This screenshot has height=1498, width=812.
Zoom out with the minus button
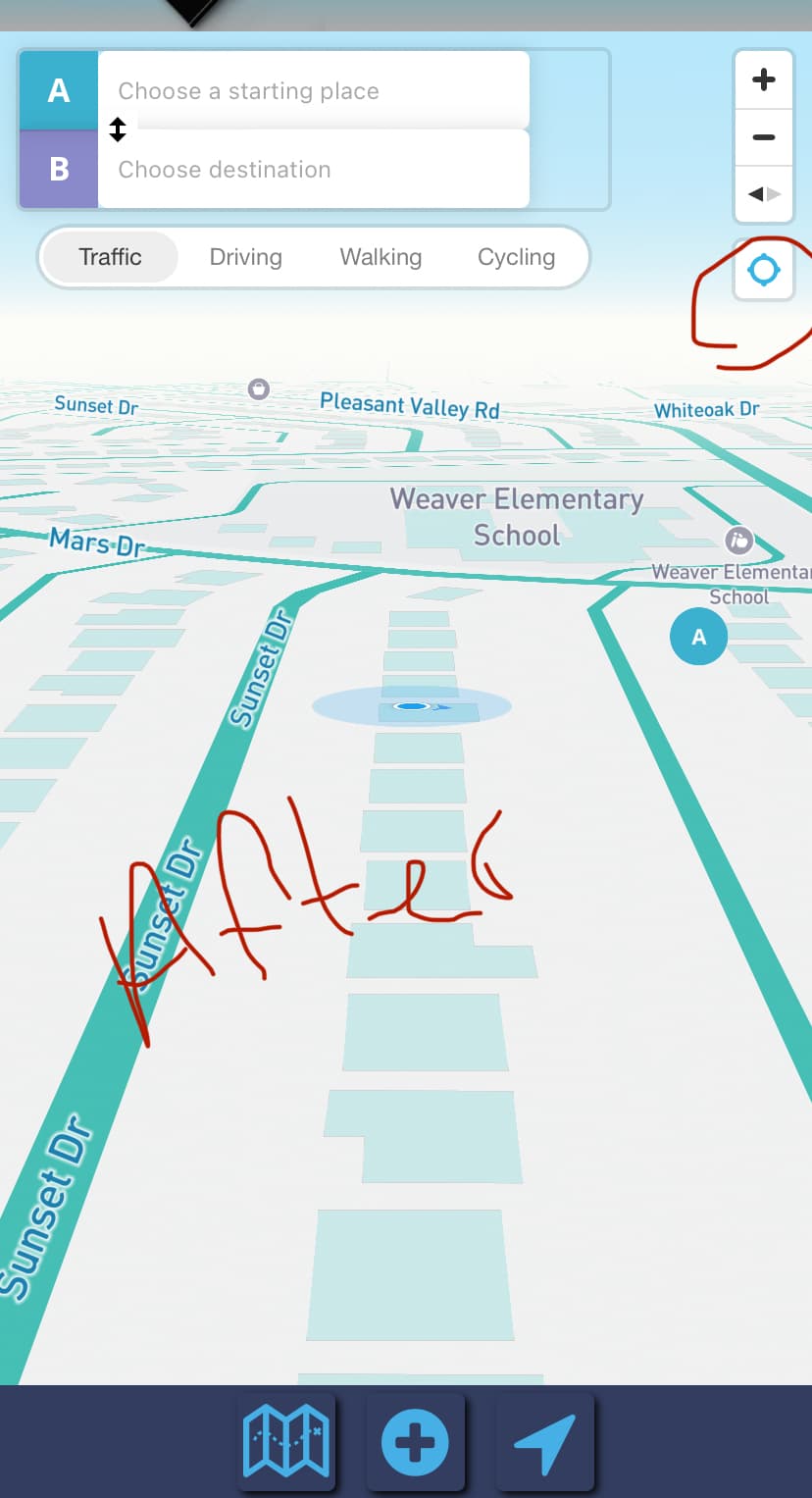click(x=764, y=137)
